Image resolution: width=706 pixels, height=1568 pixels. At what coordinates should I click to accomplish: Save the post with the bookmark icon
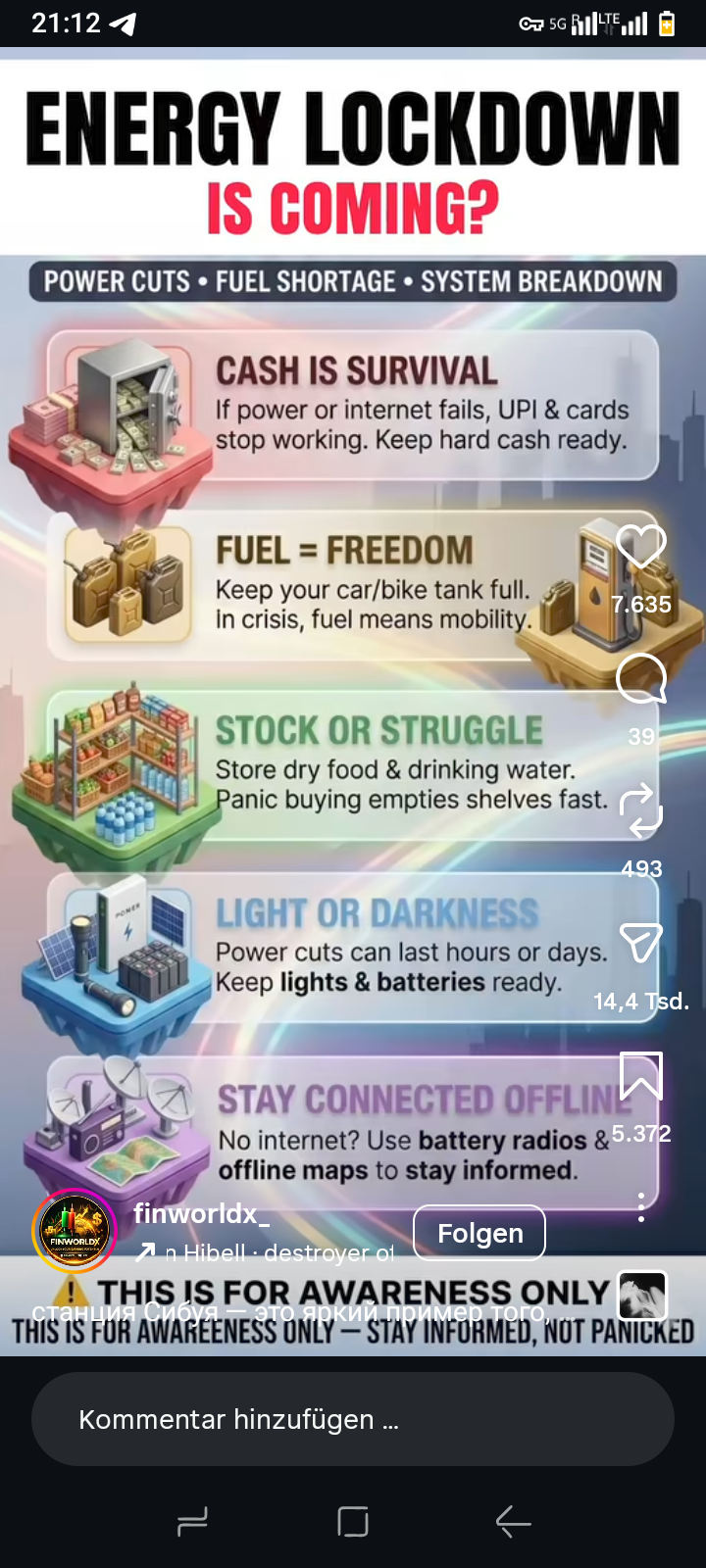641,1078
